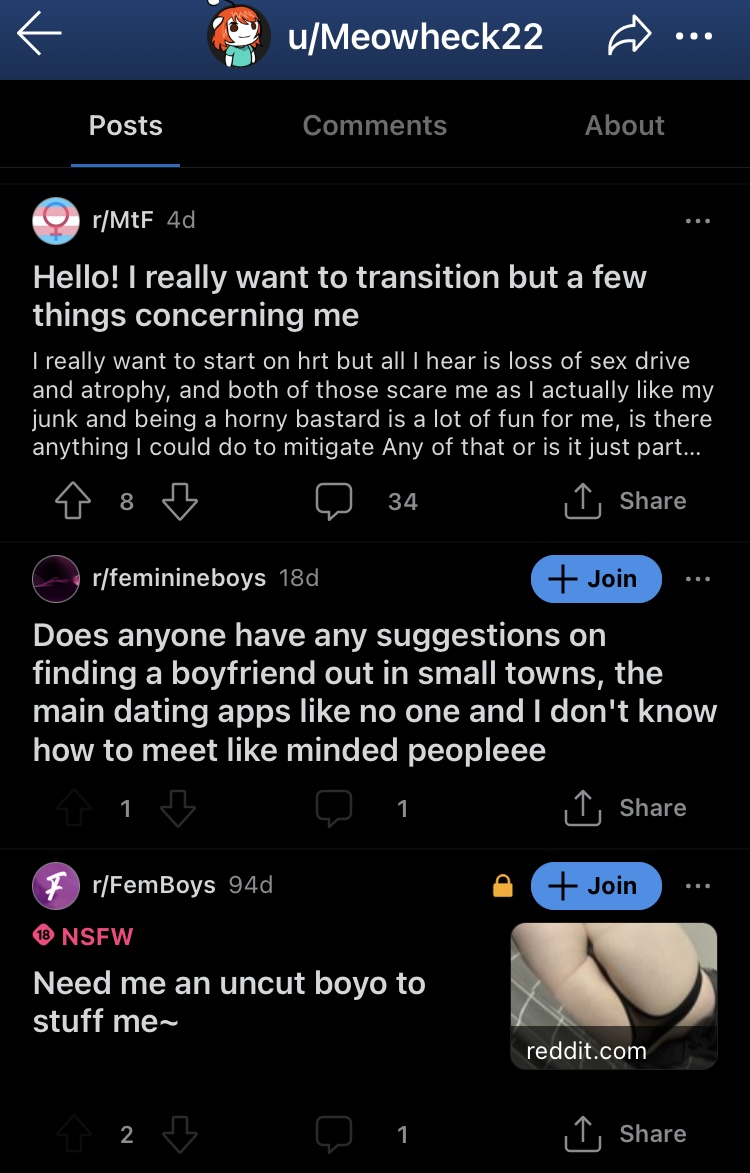Open options menu for the r/FemBoys post
The image size is (750, 1173).
[698, 886]
